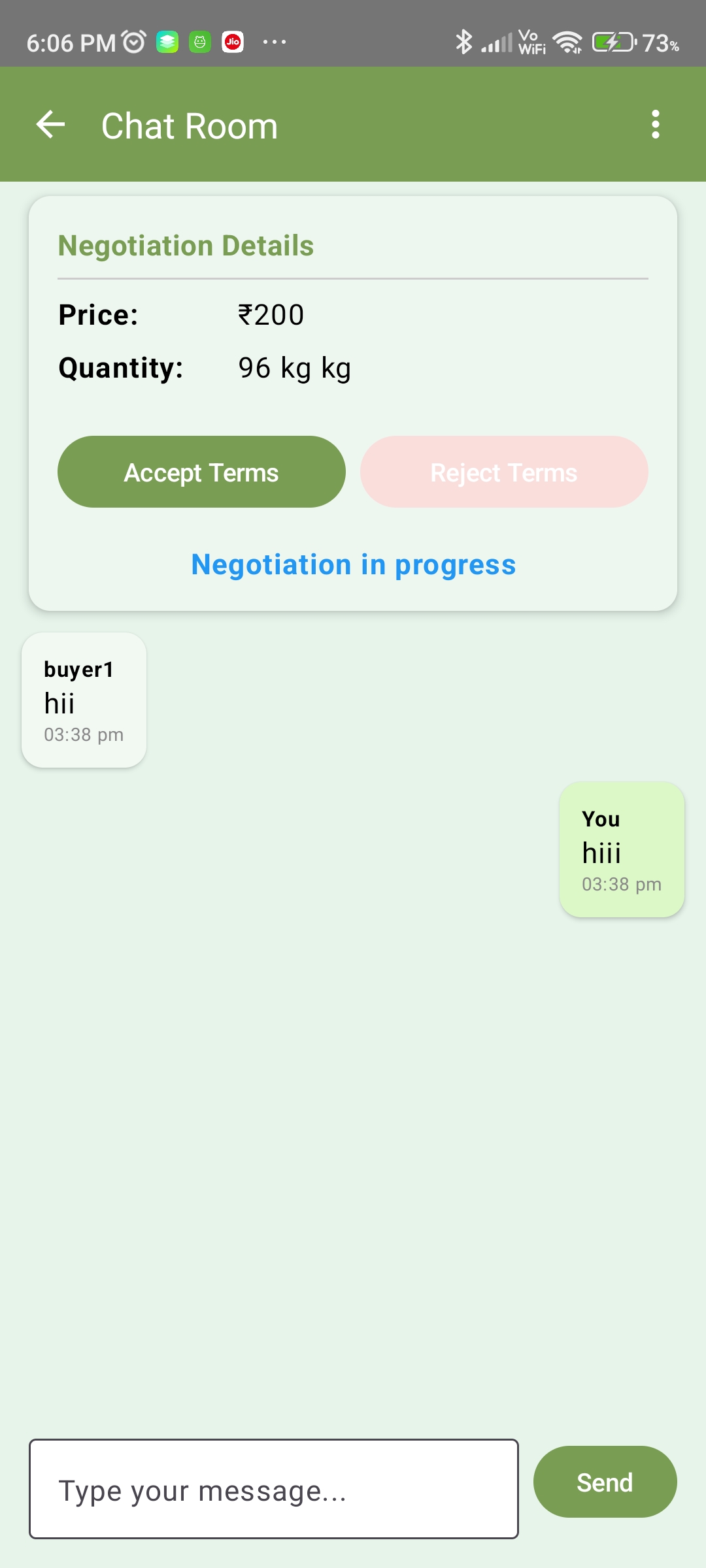The width and height of the screenshot is (706, 1568).
Task: Open the three-dot overflow menu
Action: pyautogui.click(x=655, y=125)
